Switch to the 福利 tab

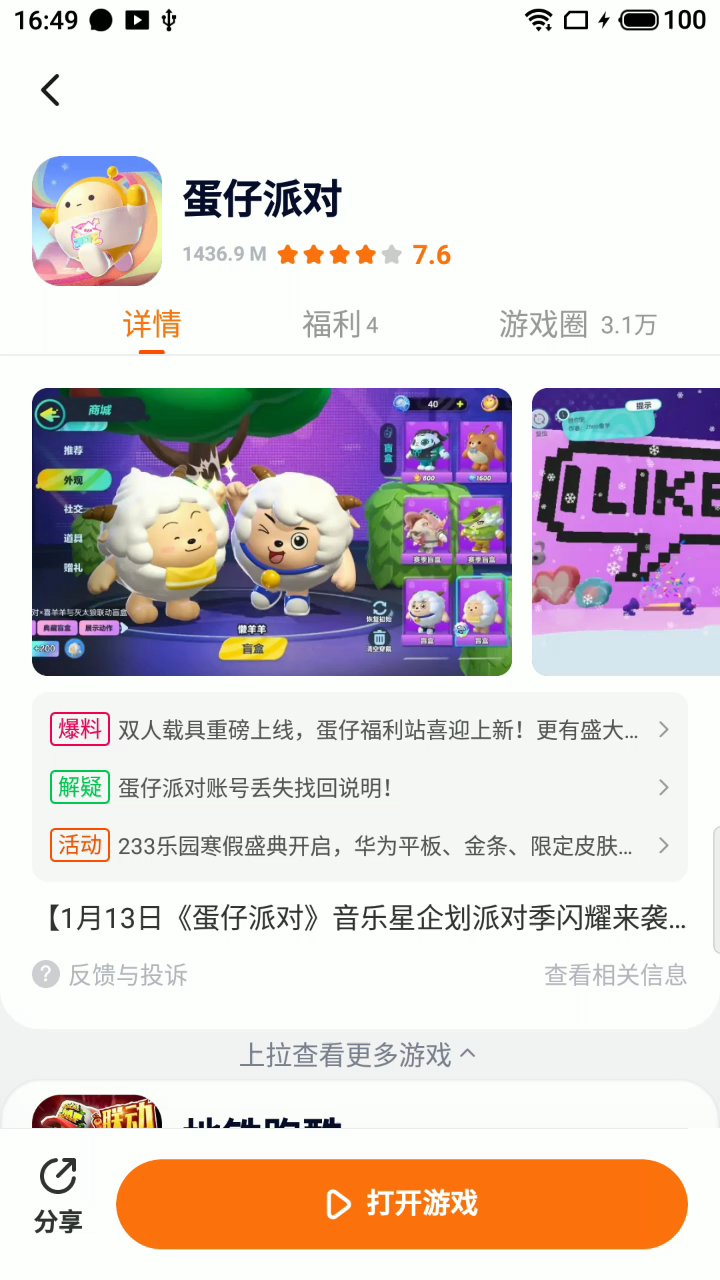[x=339, y=324]
